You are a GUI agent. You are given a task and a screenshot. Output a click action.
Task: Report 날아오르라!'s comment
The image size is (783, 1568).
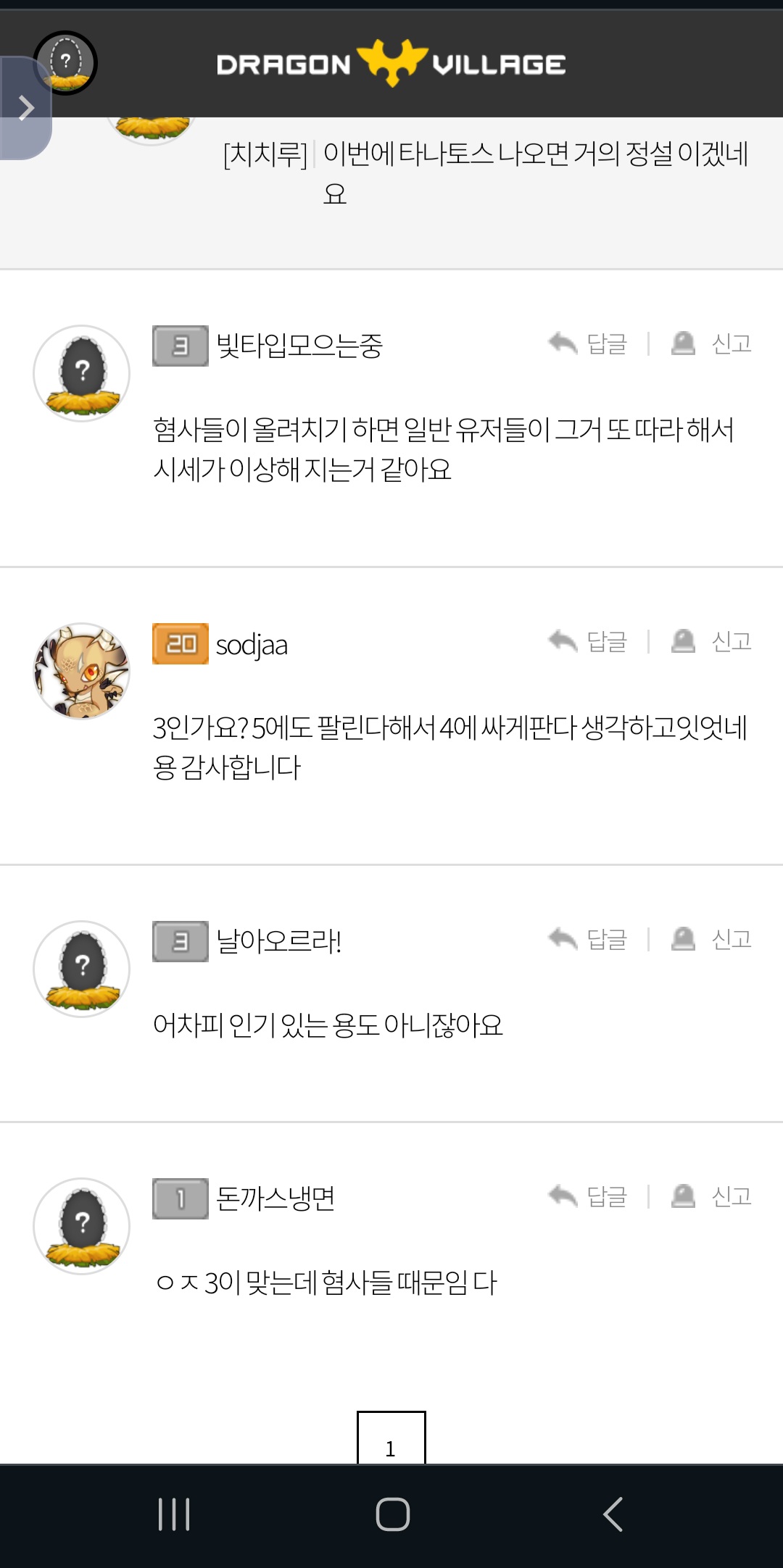click(x=711, y=939)
